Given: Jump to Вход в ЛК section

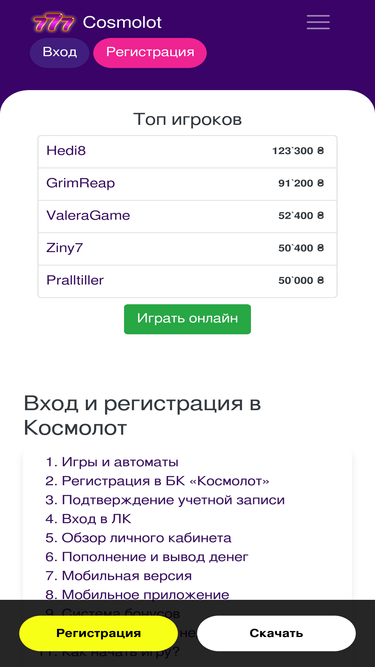Looking at the screenshot, I should coord(97,519).
